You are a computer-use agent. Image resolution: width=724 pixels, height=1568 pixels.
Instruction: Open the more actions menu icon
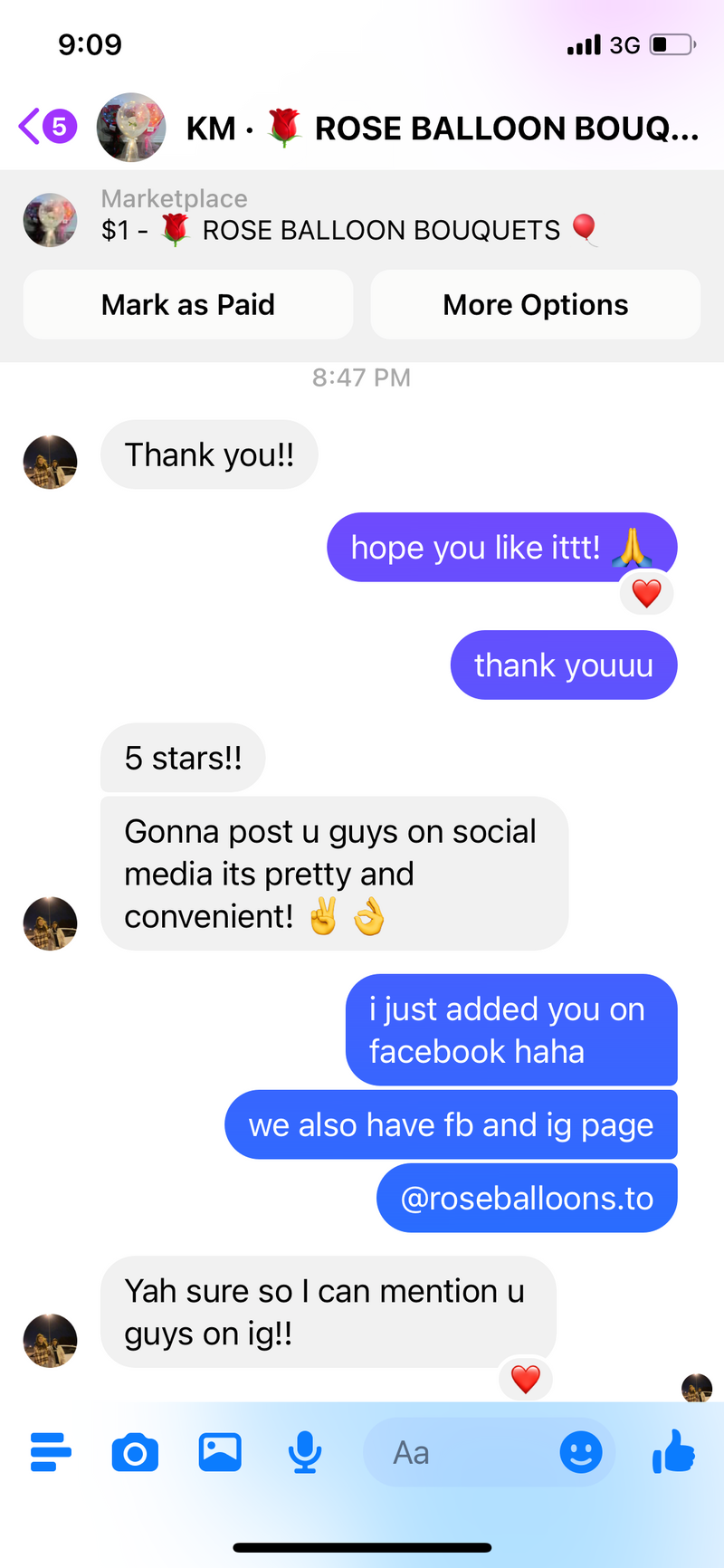point(51,1452)
